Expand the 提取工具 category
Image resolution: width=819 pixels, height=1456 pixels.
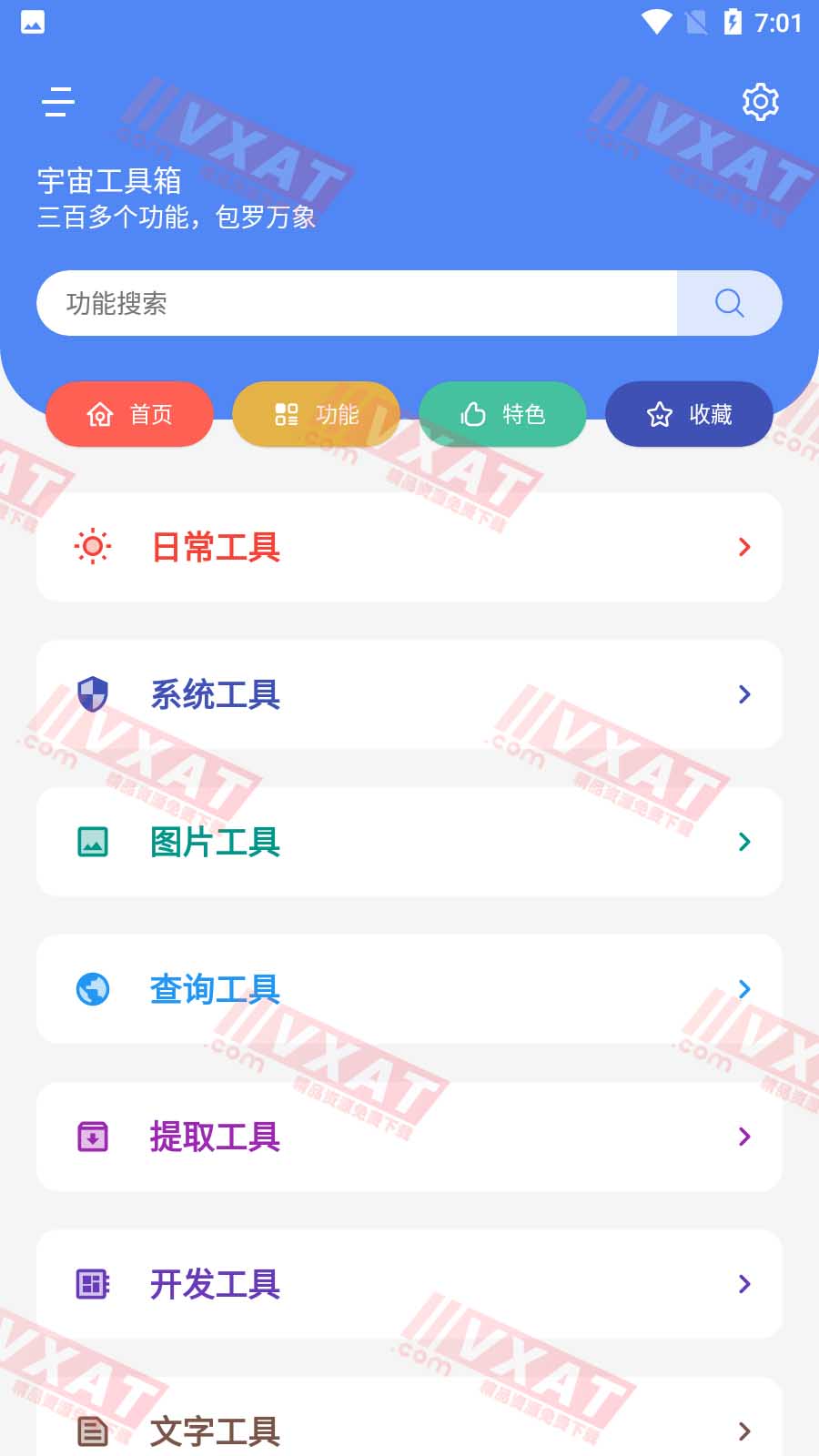[409, 1137]
